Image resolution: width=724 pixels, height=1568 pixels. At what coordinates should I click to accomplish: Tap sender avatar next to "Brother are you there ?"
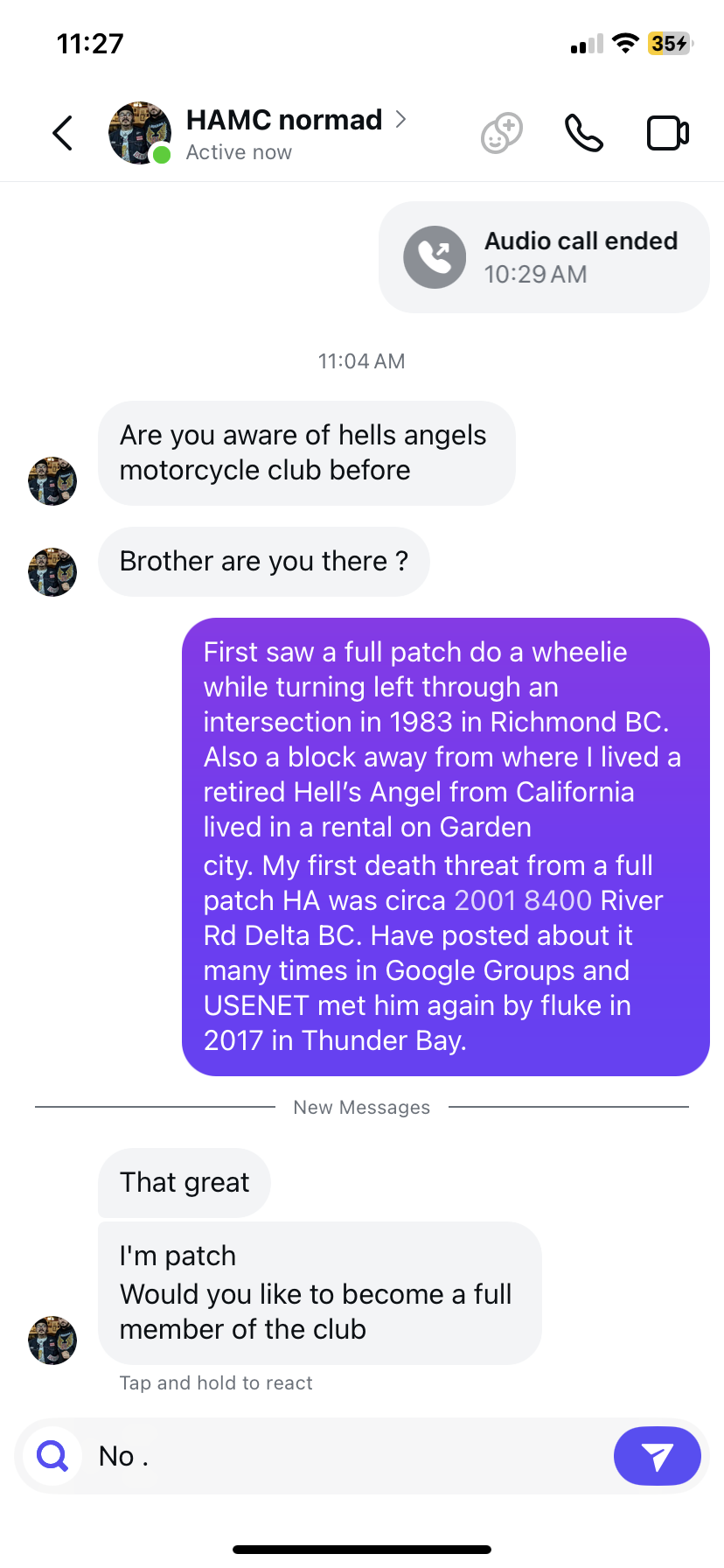(x=52, y=572)
